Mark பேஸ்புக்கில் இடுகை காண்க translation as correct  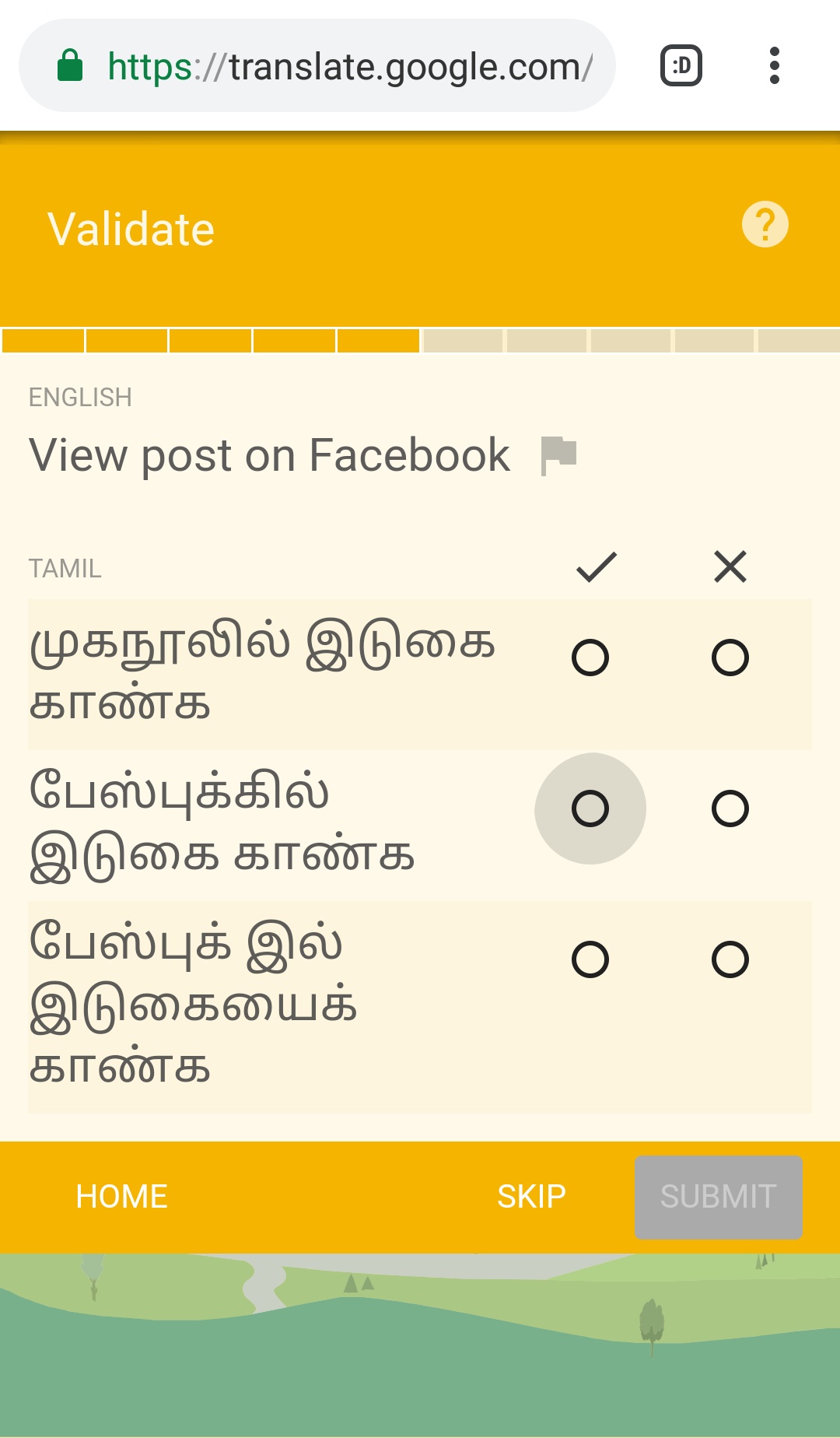590,808
